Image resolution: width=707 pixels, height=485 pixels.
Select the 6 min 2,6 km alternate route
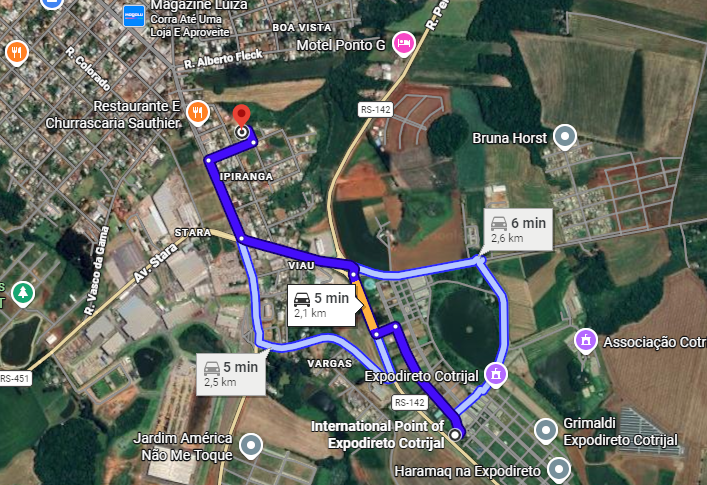coord(518,230)
